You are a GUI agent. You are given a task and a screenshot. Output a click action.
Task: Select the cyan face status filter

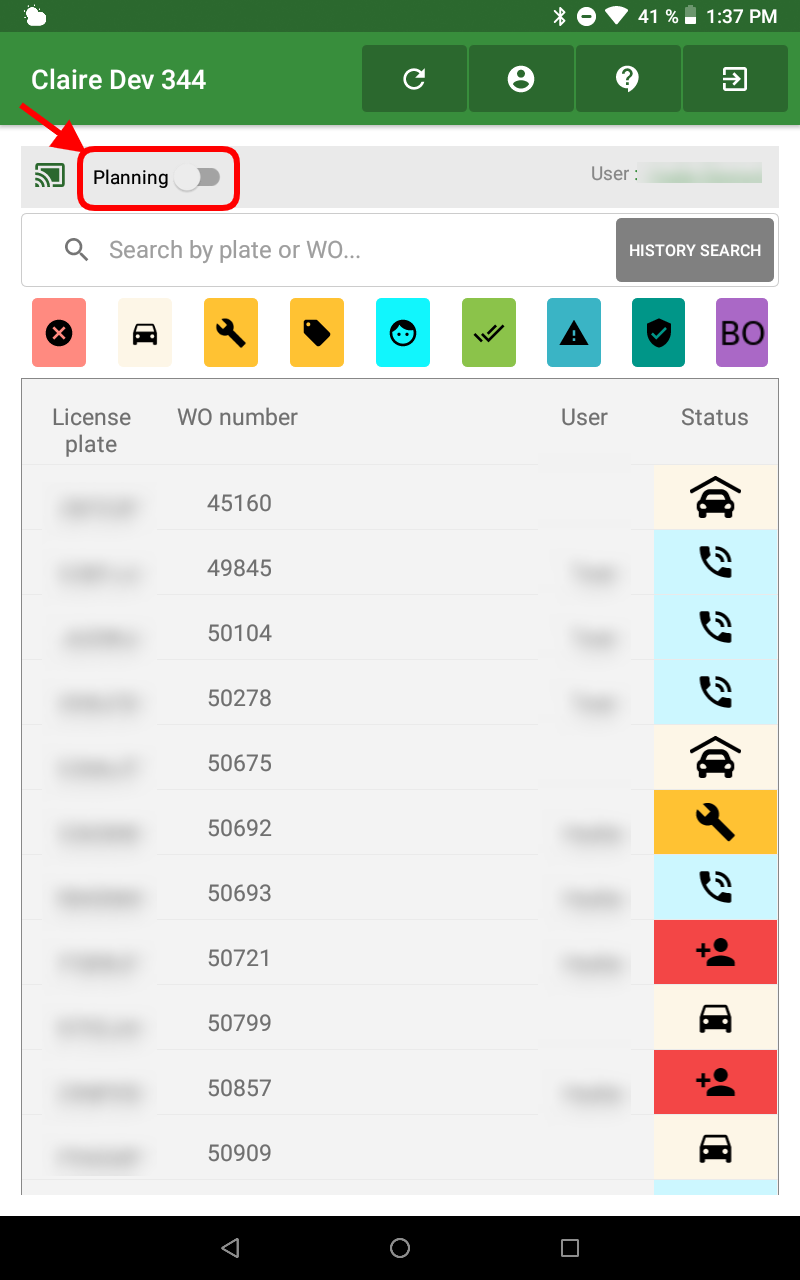[x=403, y=333]
